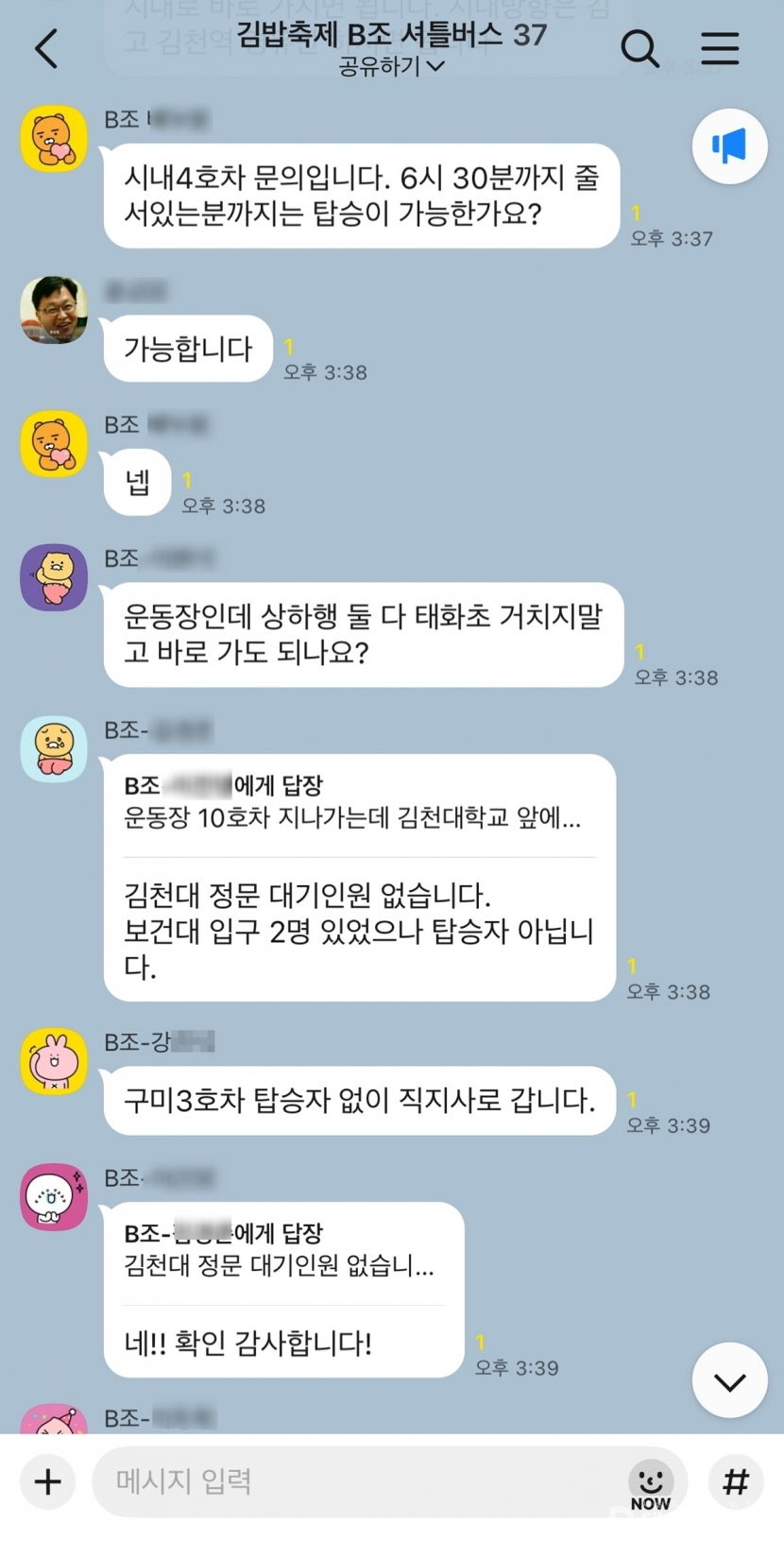784x1559 pixels.
Task: Focus the 메시지 입력 text field
Action: pyautogui.click(x=359, y=1482)
